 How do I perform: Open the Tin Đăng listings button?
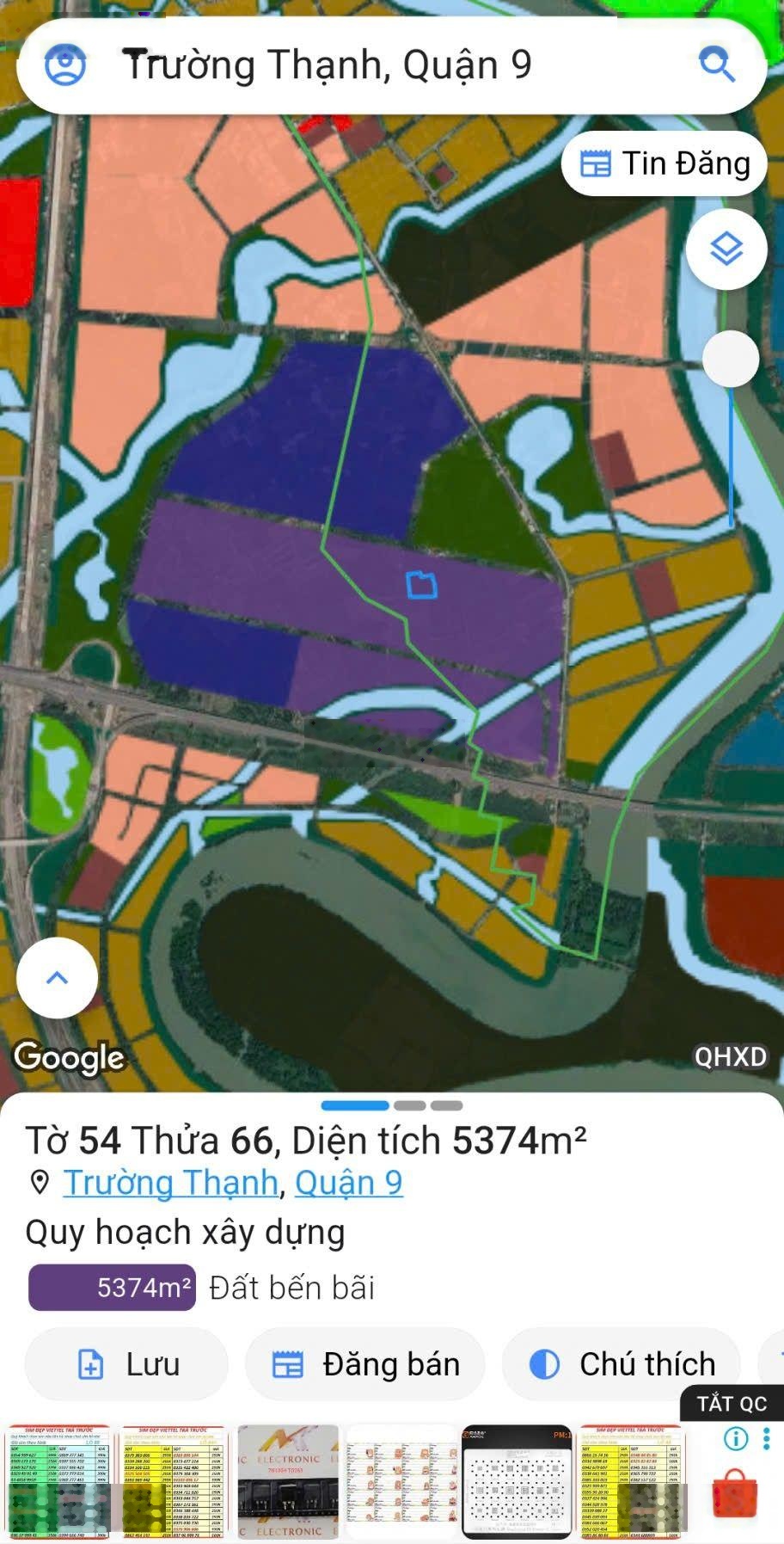point(665,163)
